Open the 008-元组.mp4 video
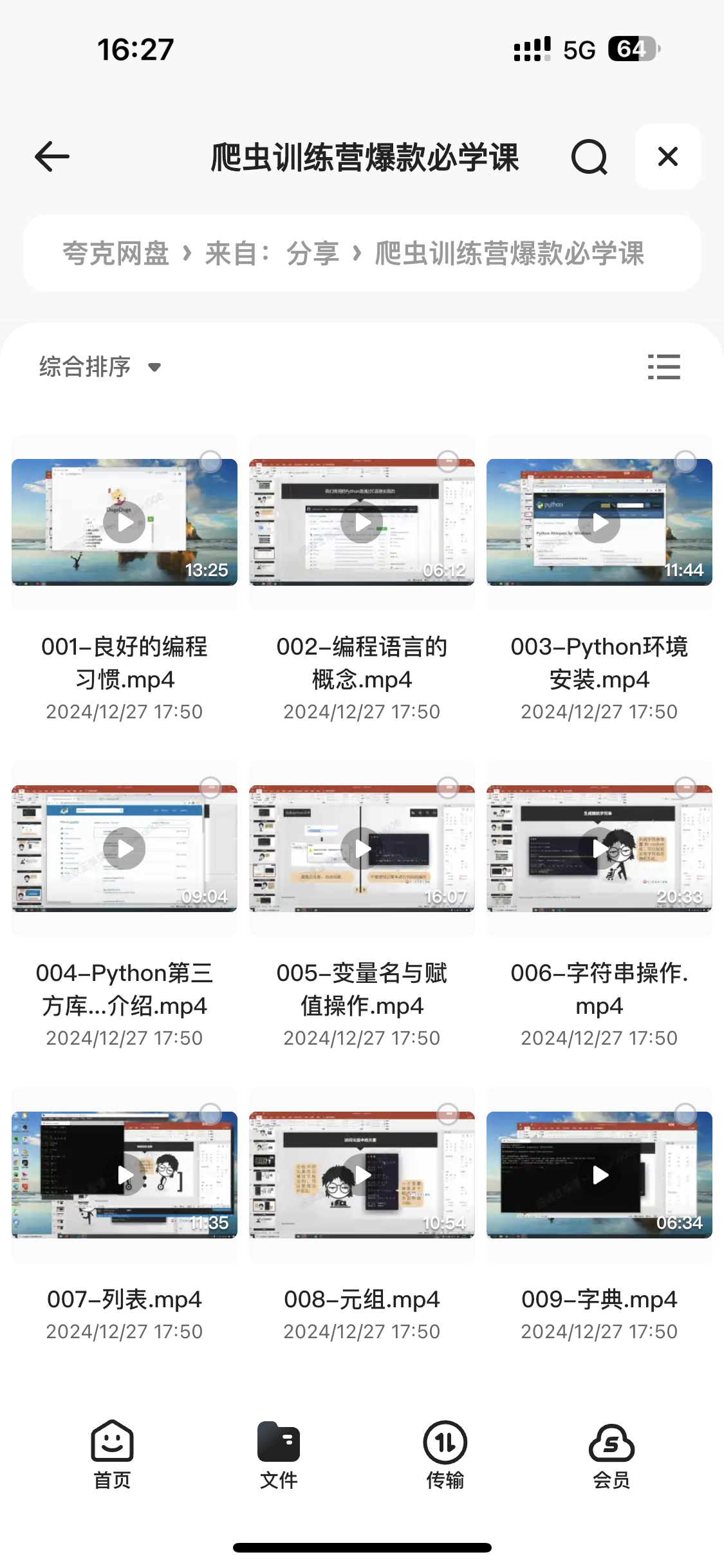Viewport: 724px width, 1568px height. tap(362, 1175)
